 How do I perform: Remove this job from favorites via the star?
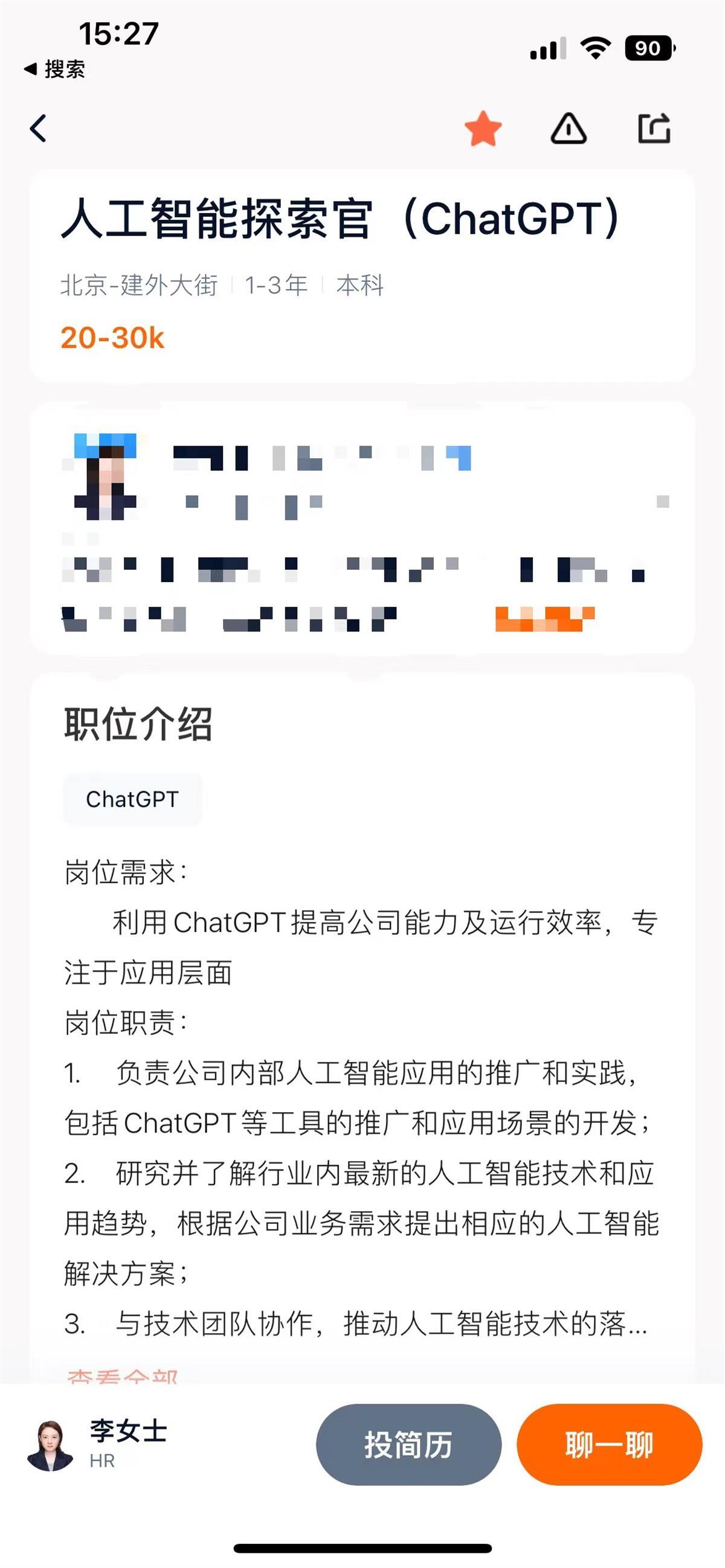[483, 129]
